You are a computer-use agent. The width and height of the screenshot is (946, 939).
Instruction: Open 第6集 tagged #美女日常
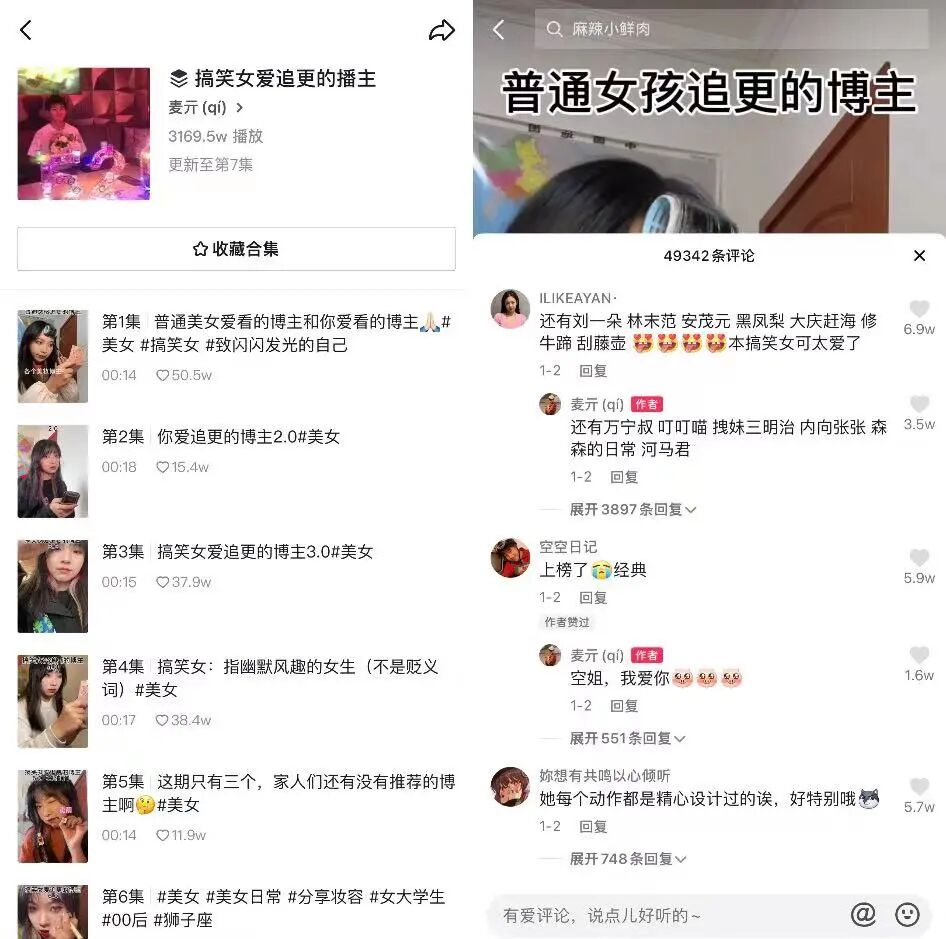273,908
